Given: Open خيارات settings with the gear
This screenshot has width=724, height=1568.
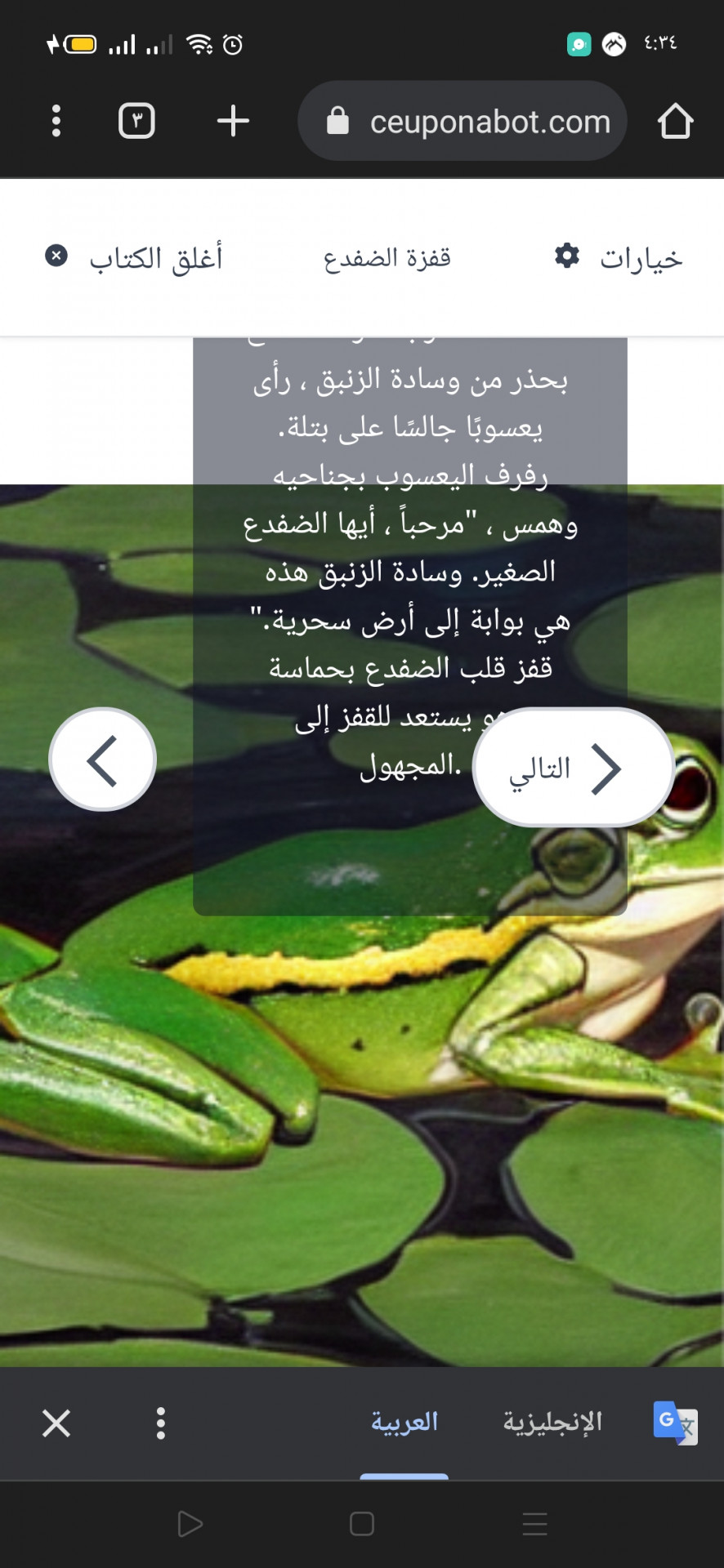Looking at the screenshot, I should [x=618, y=258].
